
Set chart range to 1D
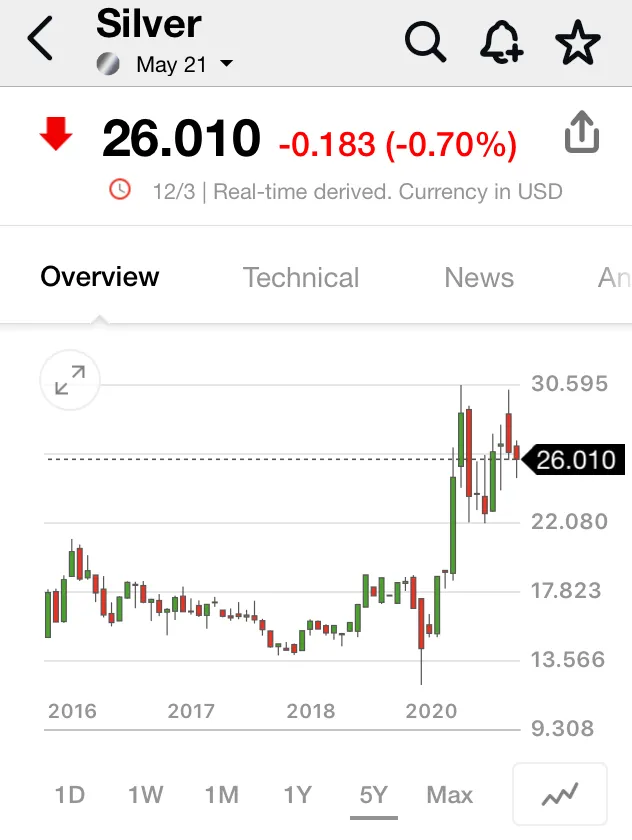pos(69,795)
